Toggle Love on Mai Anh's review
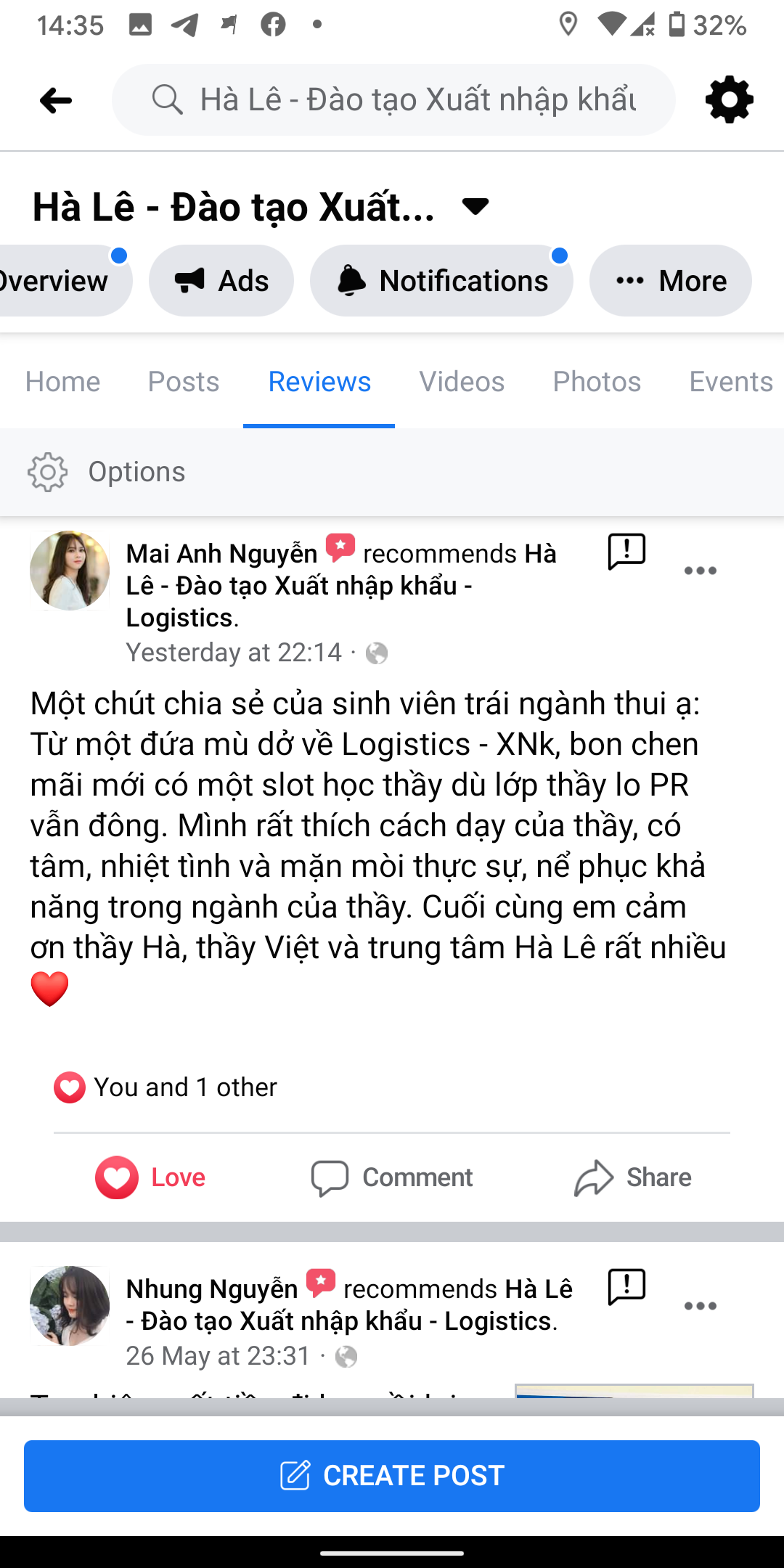This screenshot has width=784, height=1568. [150, 1177]
